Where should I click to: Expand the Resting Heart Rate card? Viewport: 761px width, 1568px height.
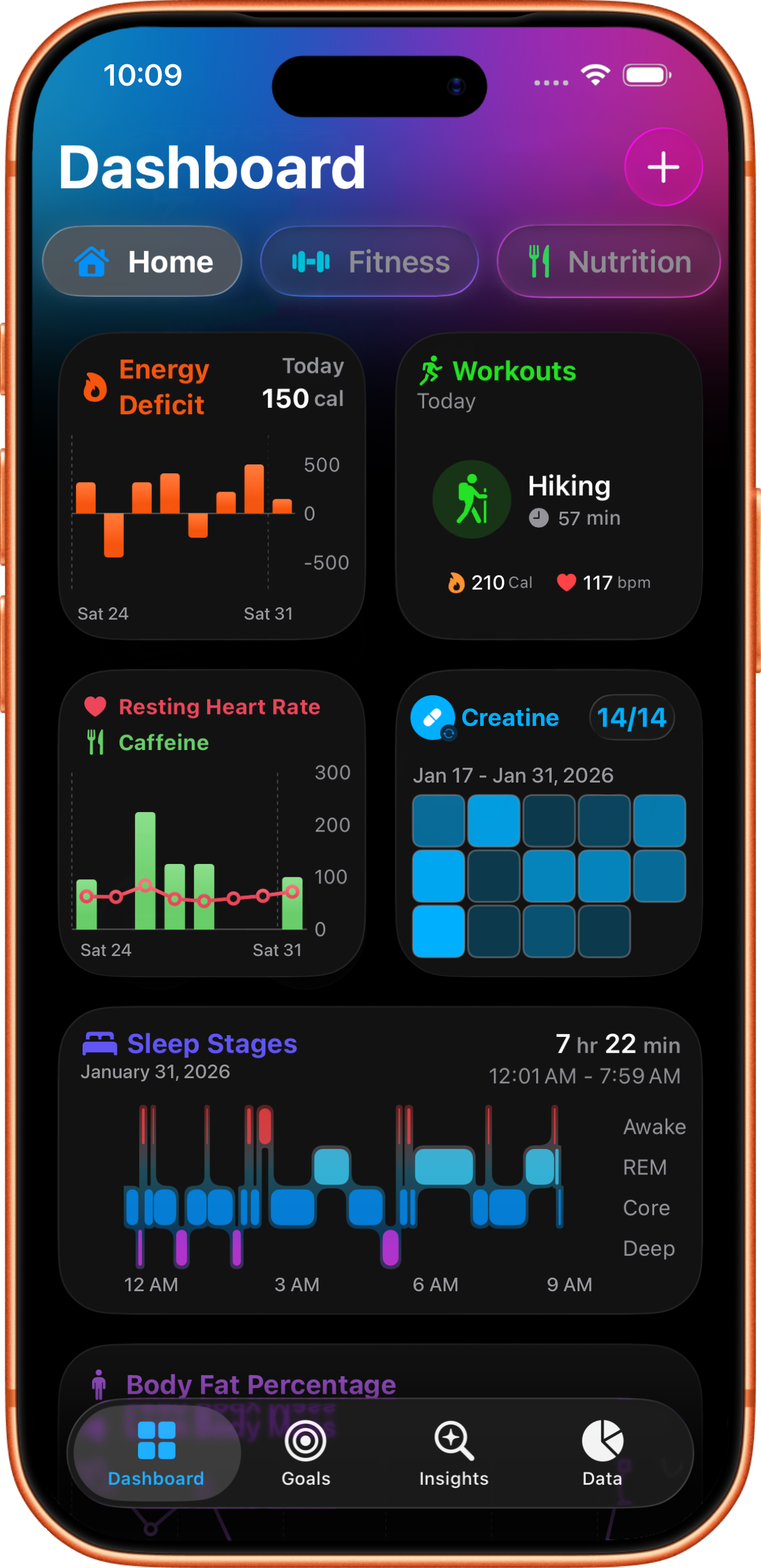(x=212, y=828)
